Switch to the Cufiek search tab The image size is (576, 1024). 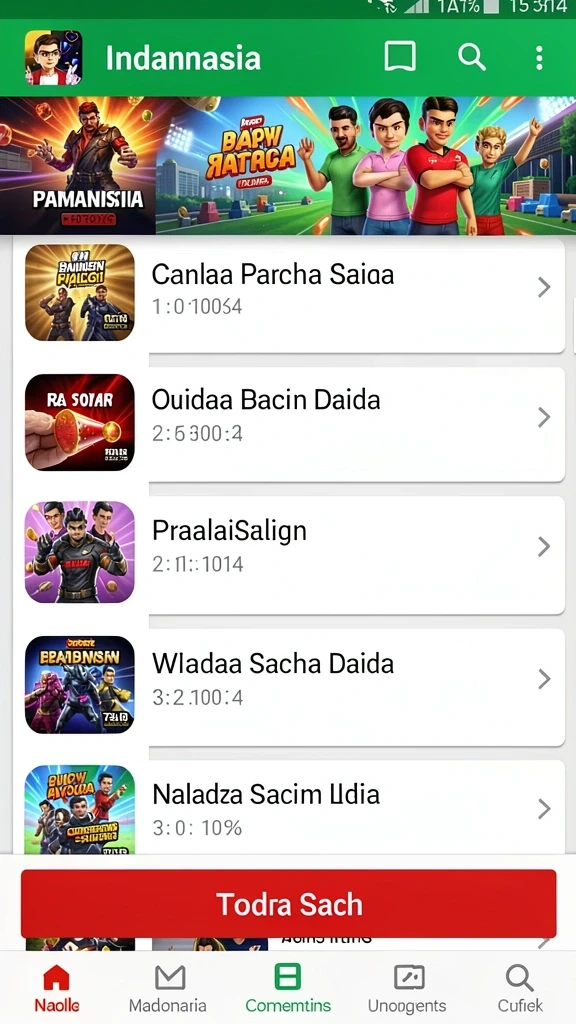tap(520, 987)
